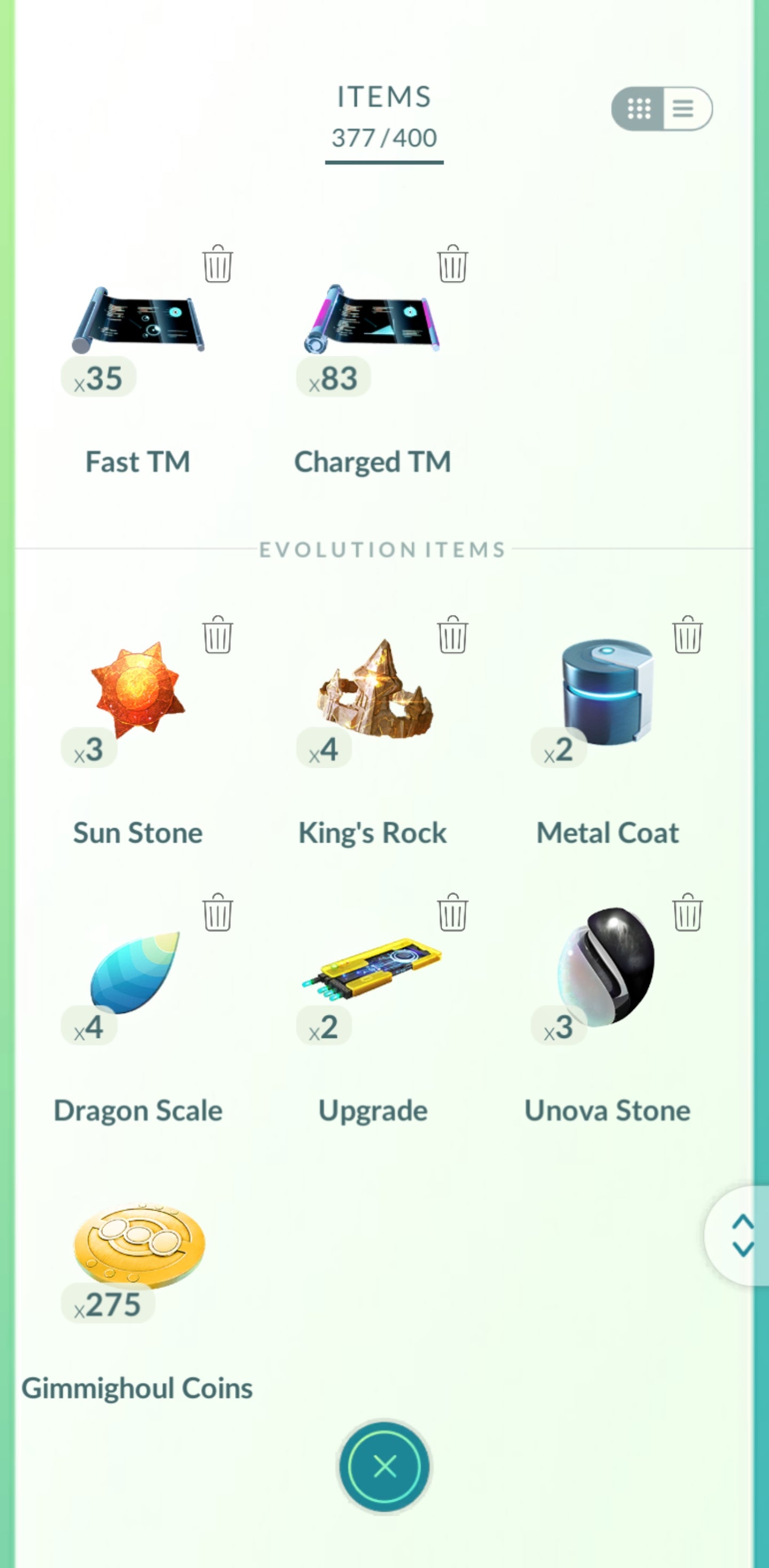Close the Items bag screen
This screenshot has height=1568, width=769.
point(384,1466)
